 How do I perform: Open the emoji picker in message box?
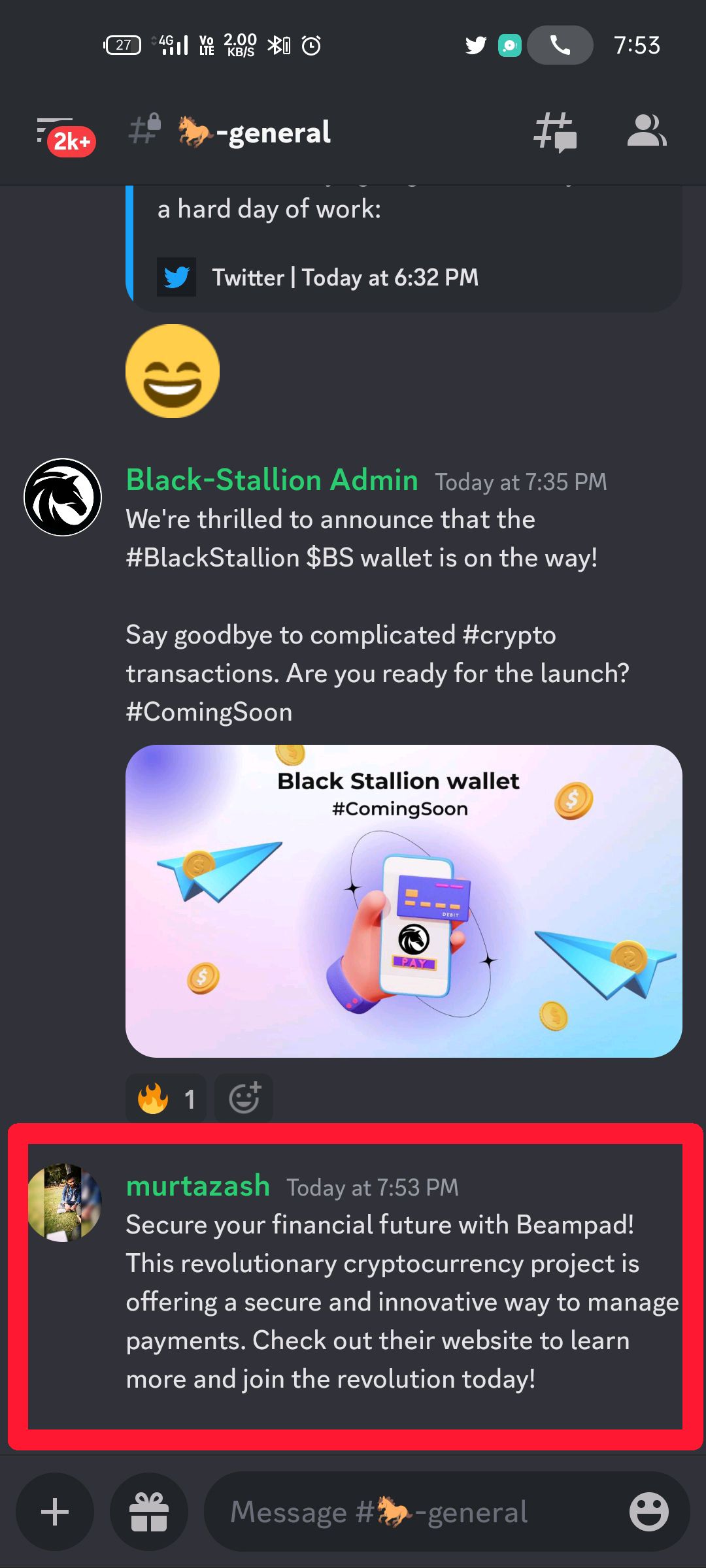(648, 1512)
